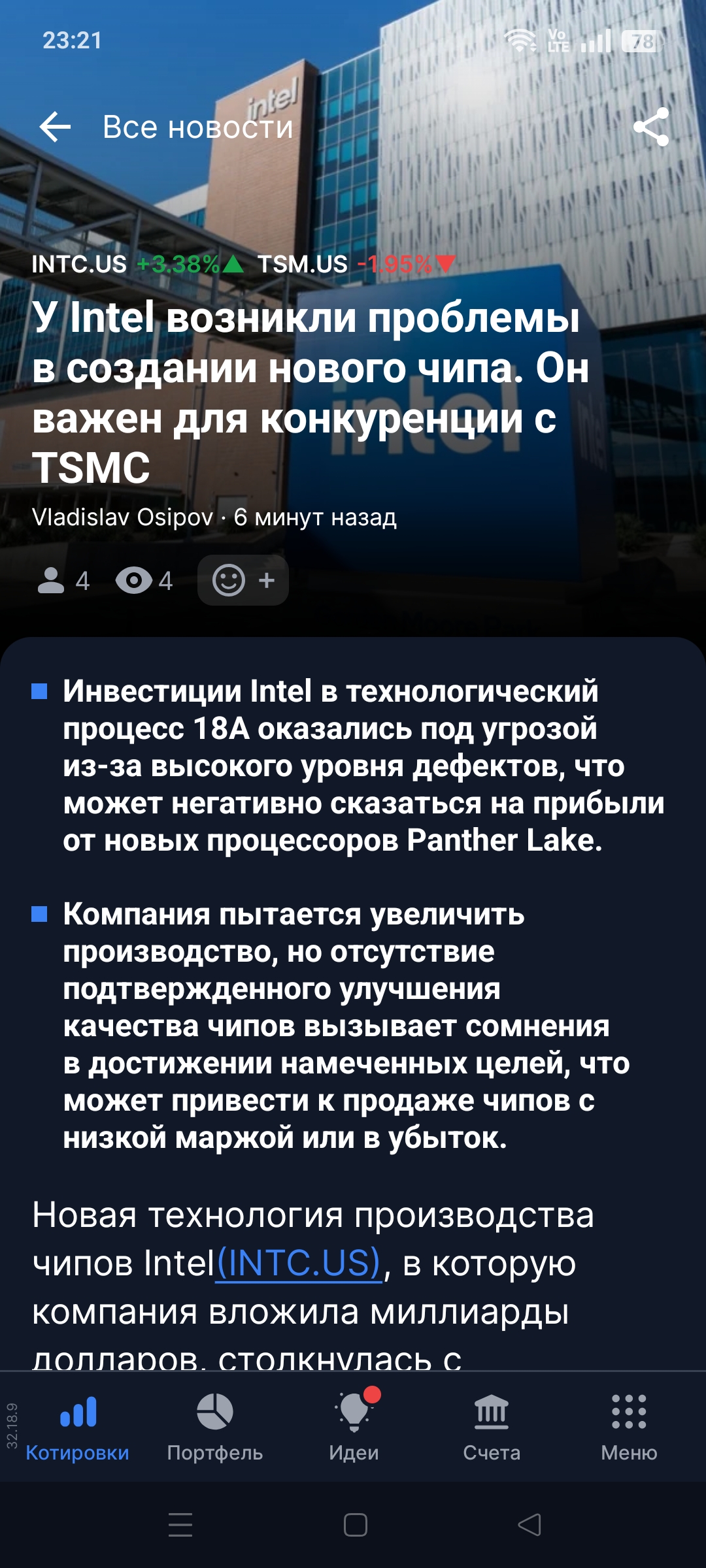The height and width of the screenshot is (1568, 706).
Task: Tap the system home button
Action: [355, 1525]
